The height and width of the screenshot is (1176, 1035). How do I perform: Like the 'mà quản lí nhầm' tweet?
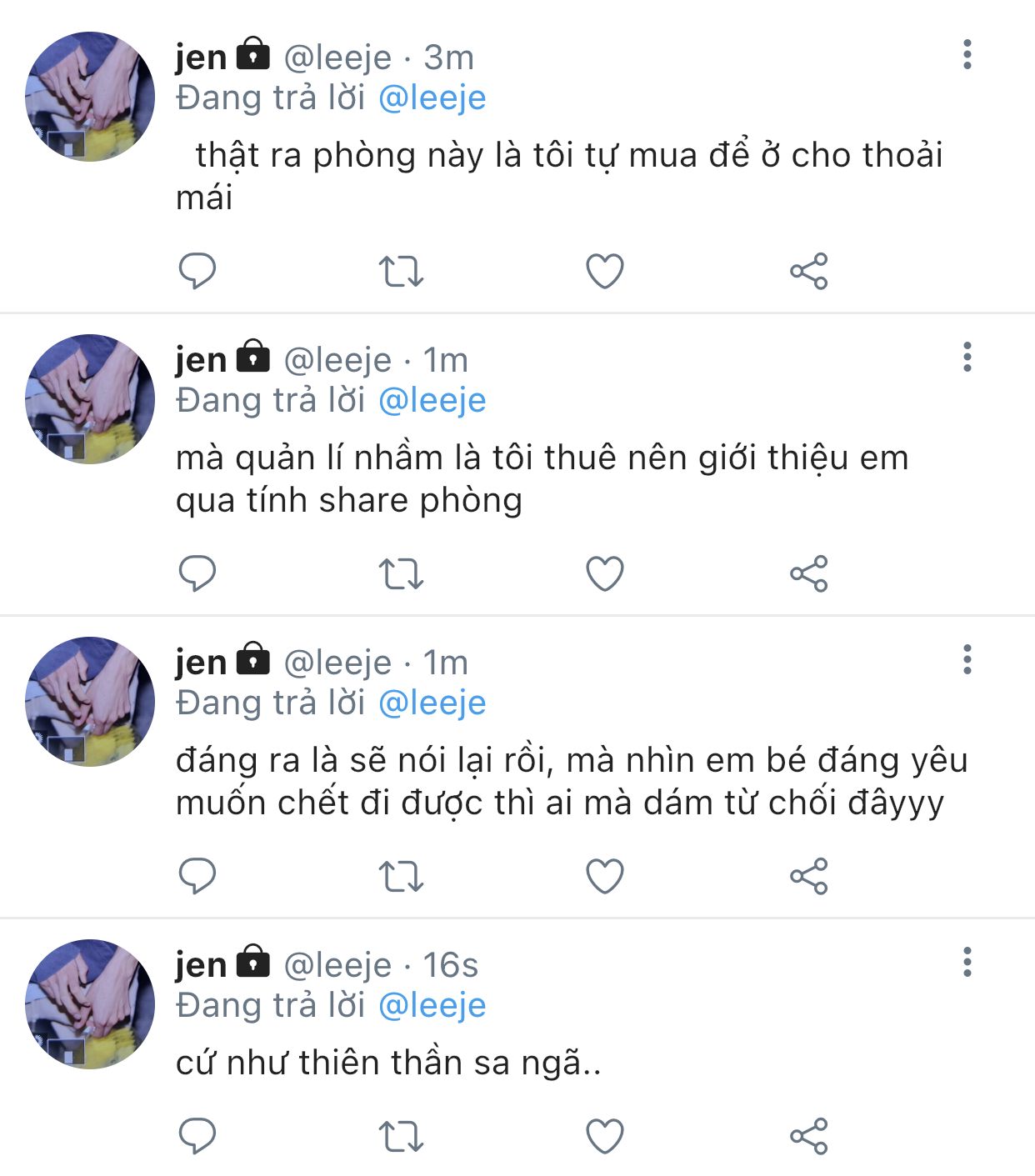pyautogui.click(x=605, y=574)
